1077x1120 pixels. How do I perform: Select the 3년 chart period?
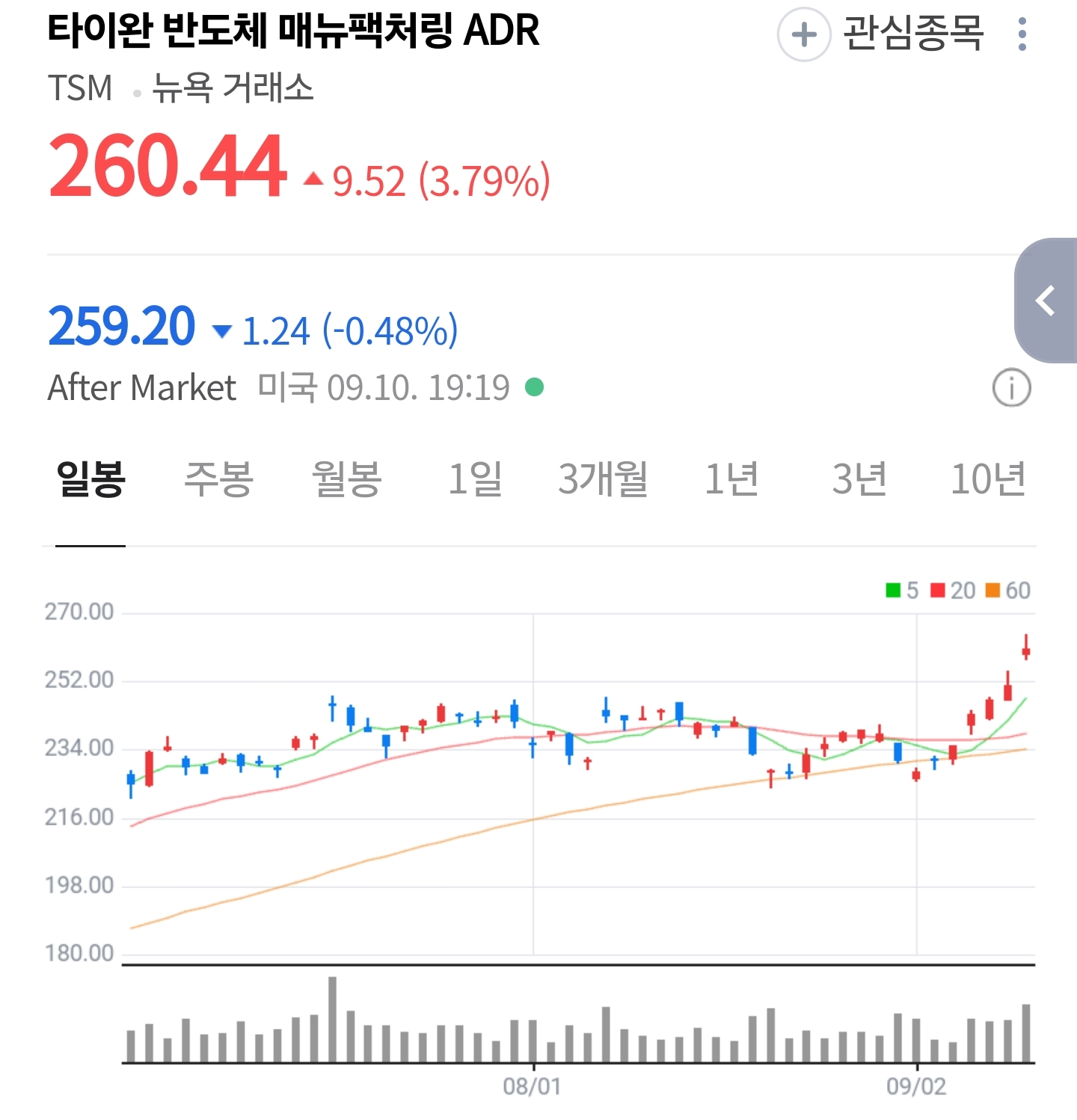pyautogui.click(x=859, y=479)
